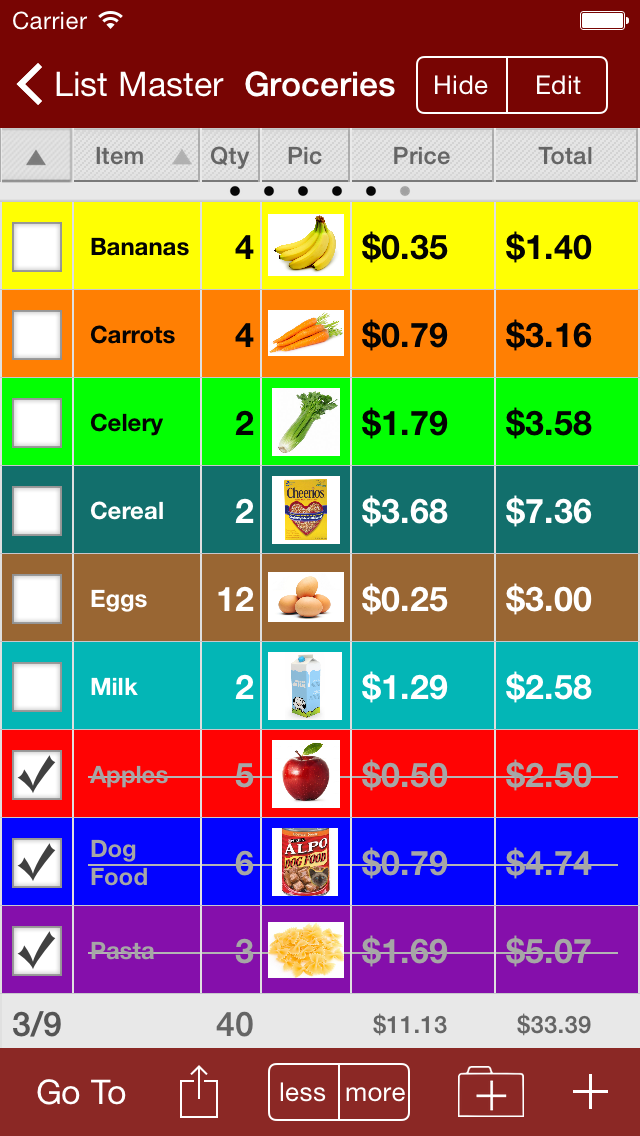Mark Celery as done
Viewport: 640px width, 1136px height.
[x=37, y=423]
